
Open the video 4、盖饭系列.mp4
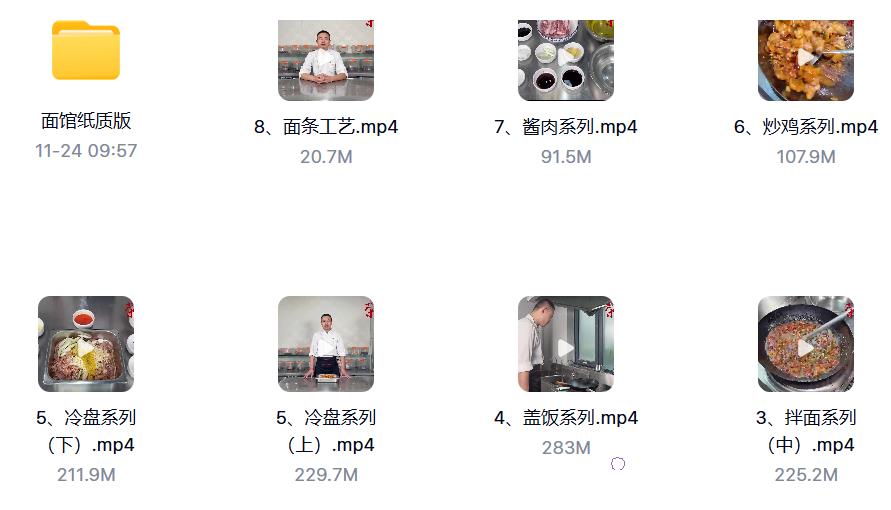(566, 343)
